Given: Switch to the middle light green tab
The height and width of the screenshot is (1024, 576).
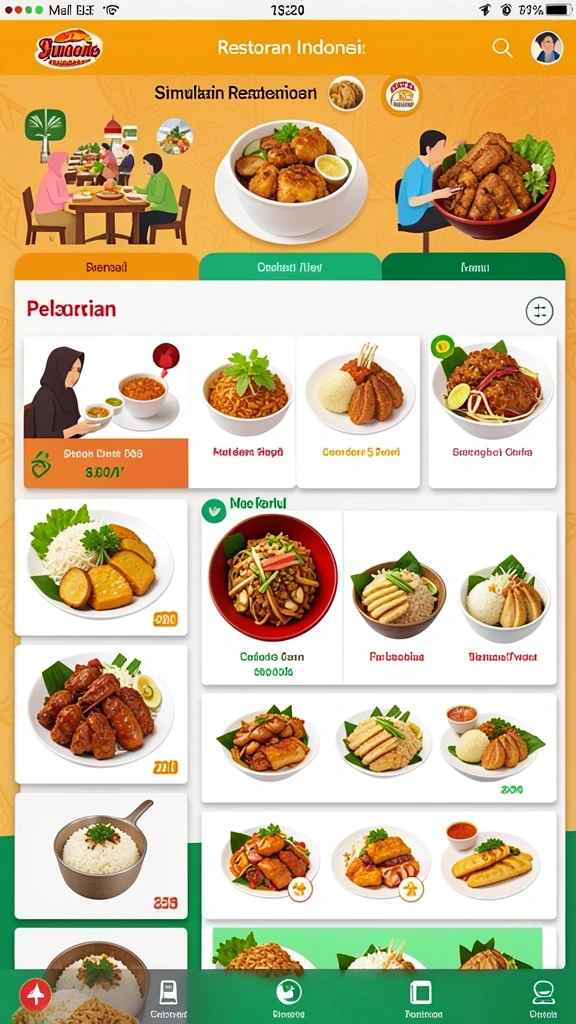Looking at the screenshot, I should point(290,267).
